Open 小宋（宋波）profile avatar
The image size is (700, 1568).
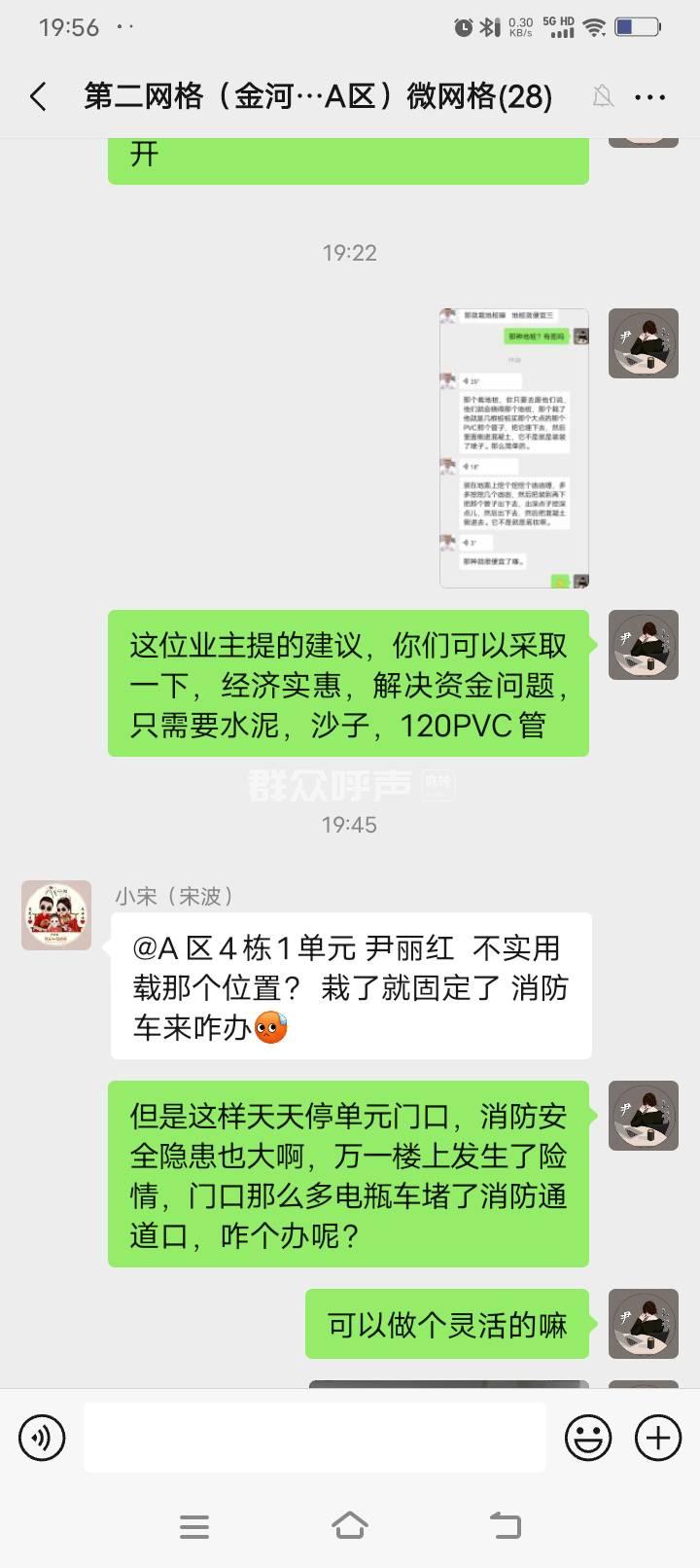pyautogui.click(x=56, y=915)
